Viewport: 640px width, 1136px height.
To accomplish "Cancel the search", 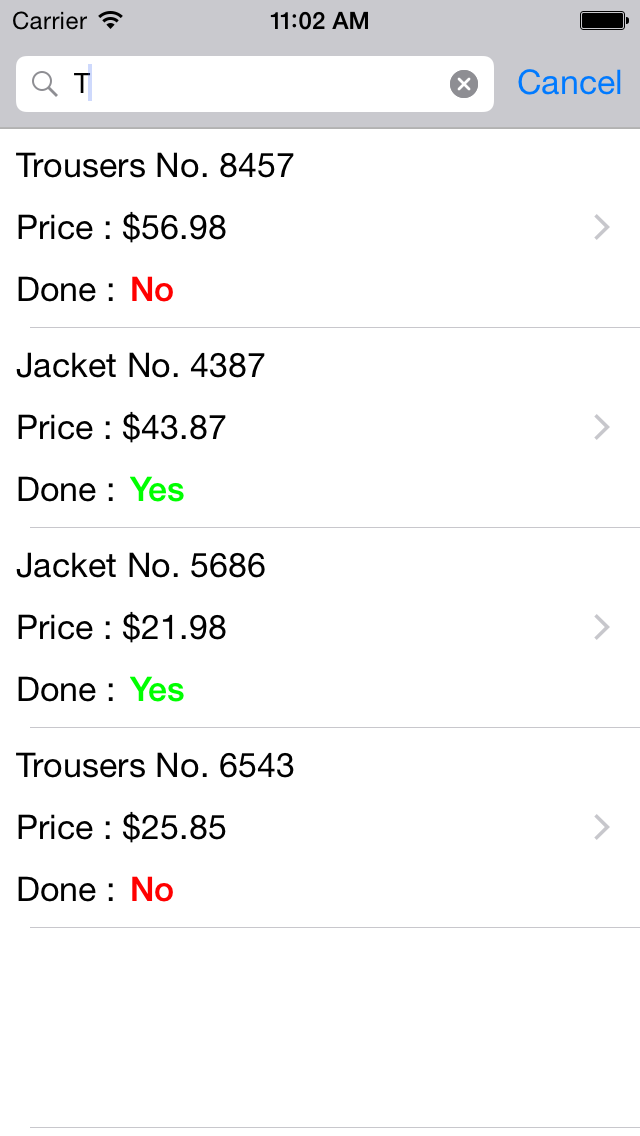I will pyautogui.click(x=569, y=83).
